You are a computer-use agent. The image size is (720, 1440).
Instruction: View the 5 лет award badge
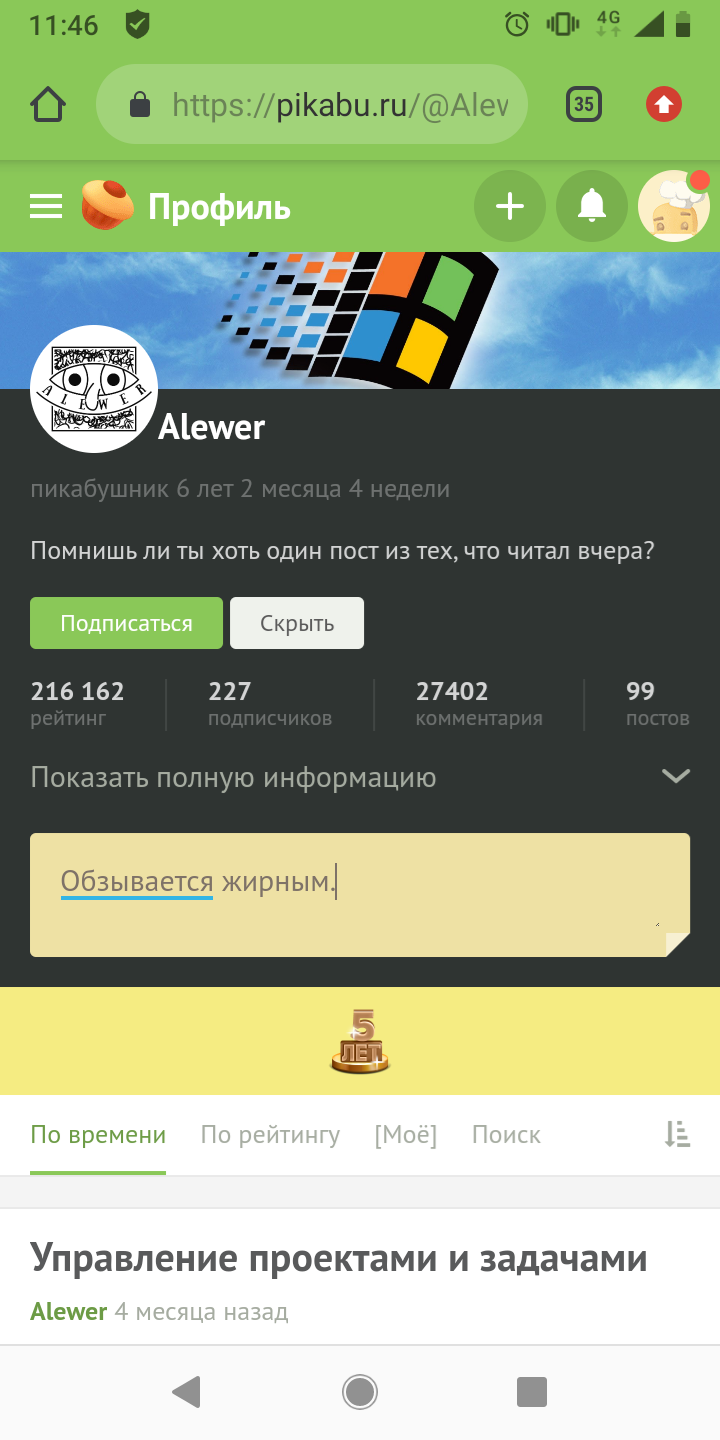tap(360, 1042)
